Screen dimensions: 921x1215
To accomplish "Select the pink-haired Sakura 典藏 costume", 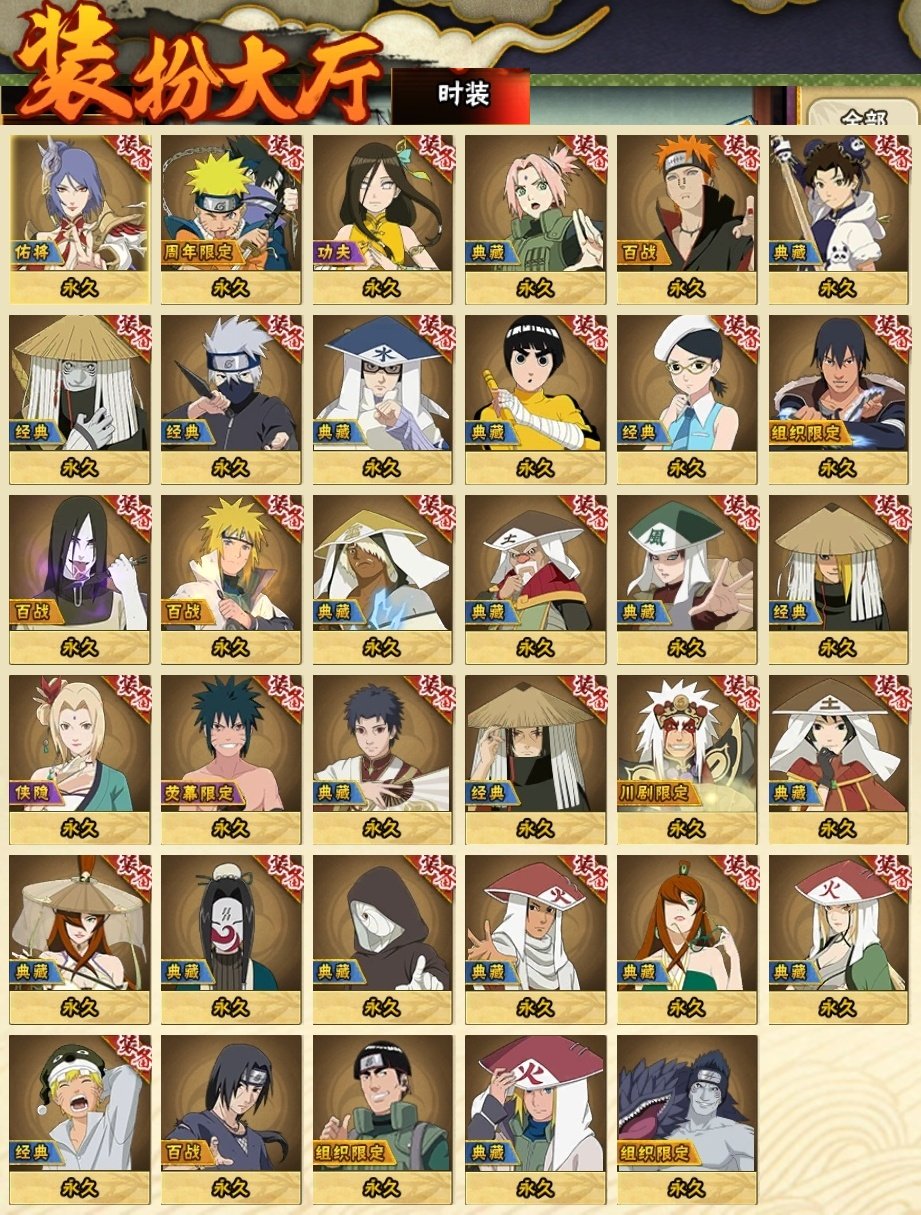I will (x=535, y=220).
